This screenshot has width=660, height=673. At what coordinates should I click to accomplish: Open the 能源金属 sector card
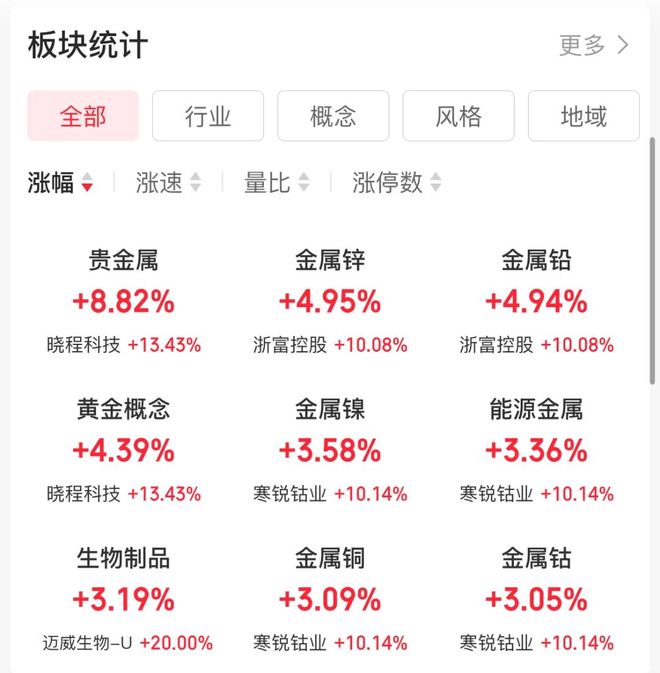[536, 450]
